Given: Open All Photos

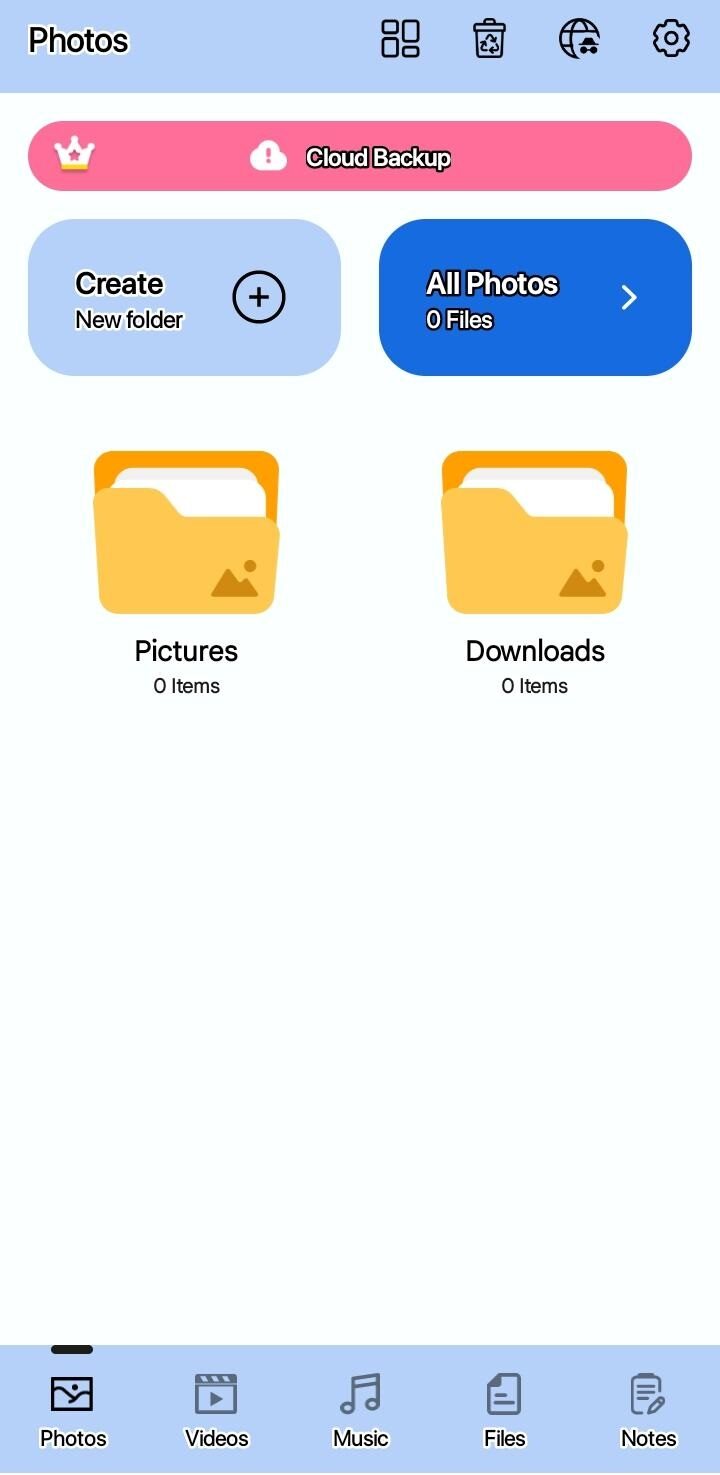Looking at the screenshot, I should click(x=535, y=297).
